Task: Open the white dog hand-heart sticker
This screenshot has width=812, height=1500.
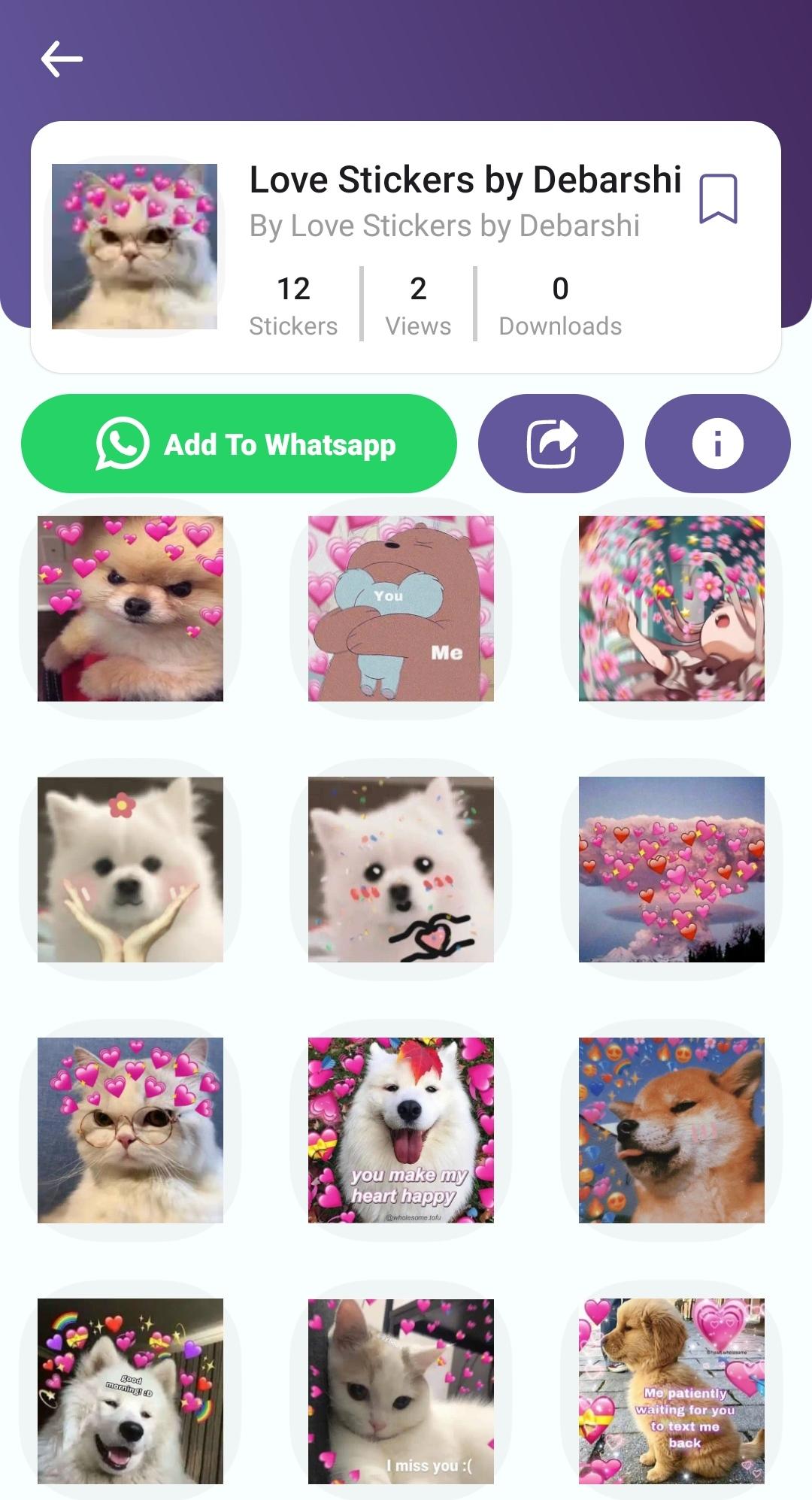Action: (401, 869)
